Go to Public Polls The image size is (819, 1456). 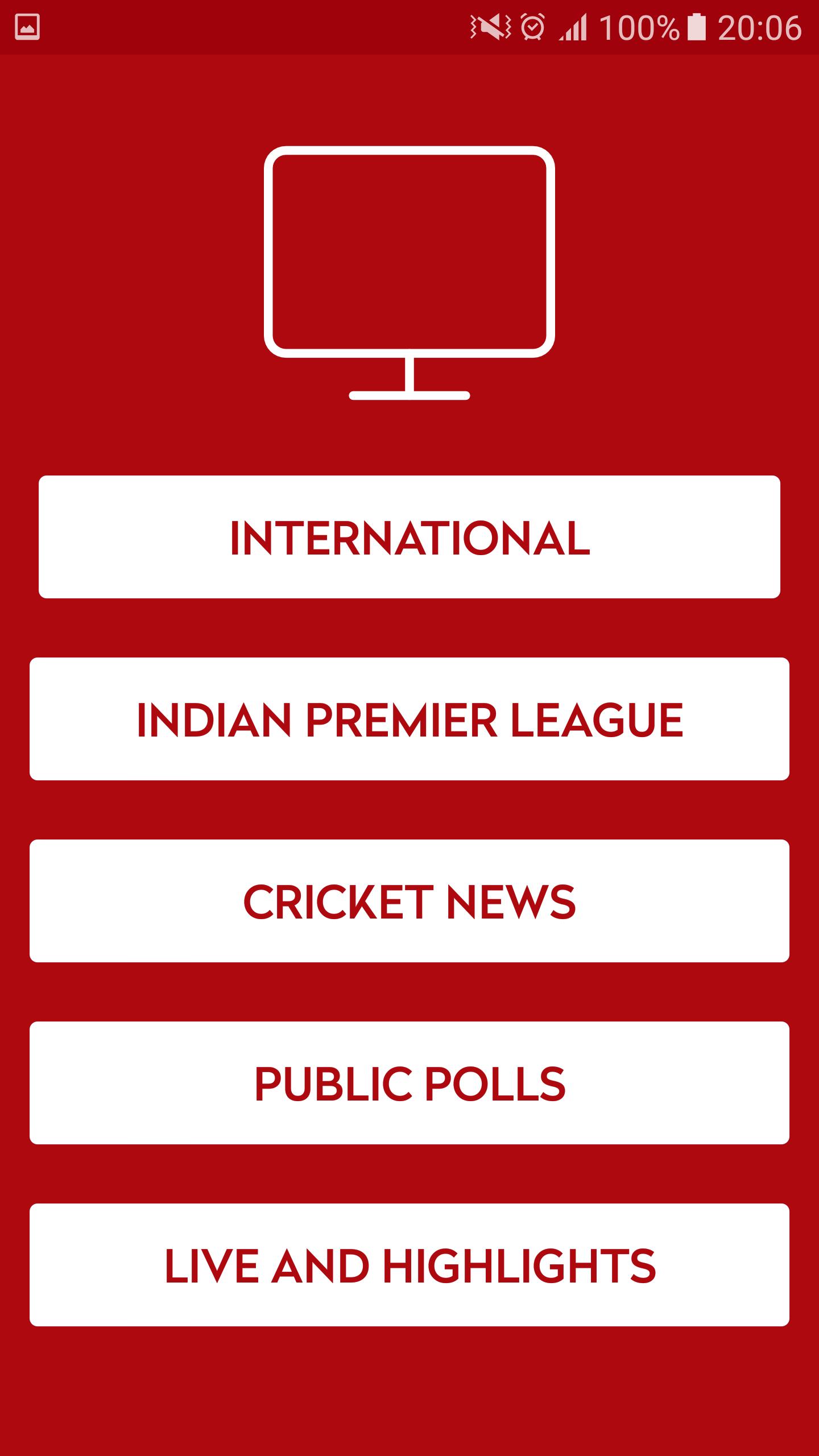[x=409, y=1083]
